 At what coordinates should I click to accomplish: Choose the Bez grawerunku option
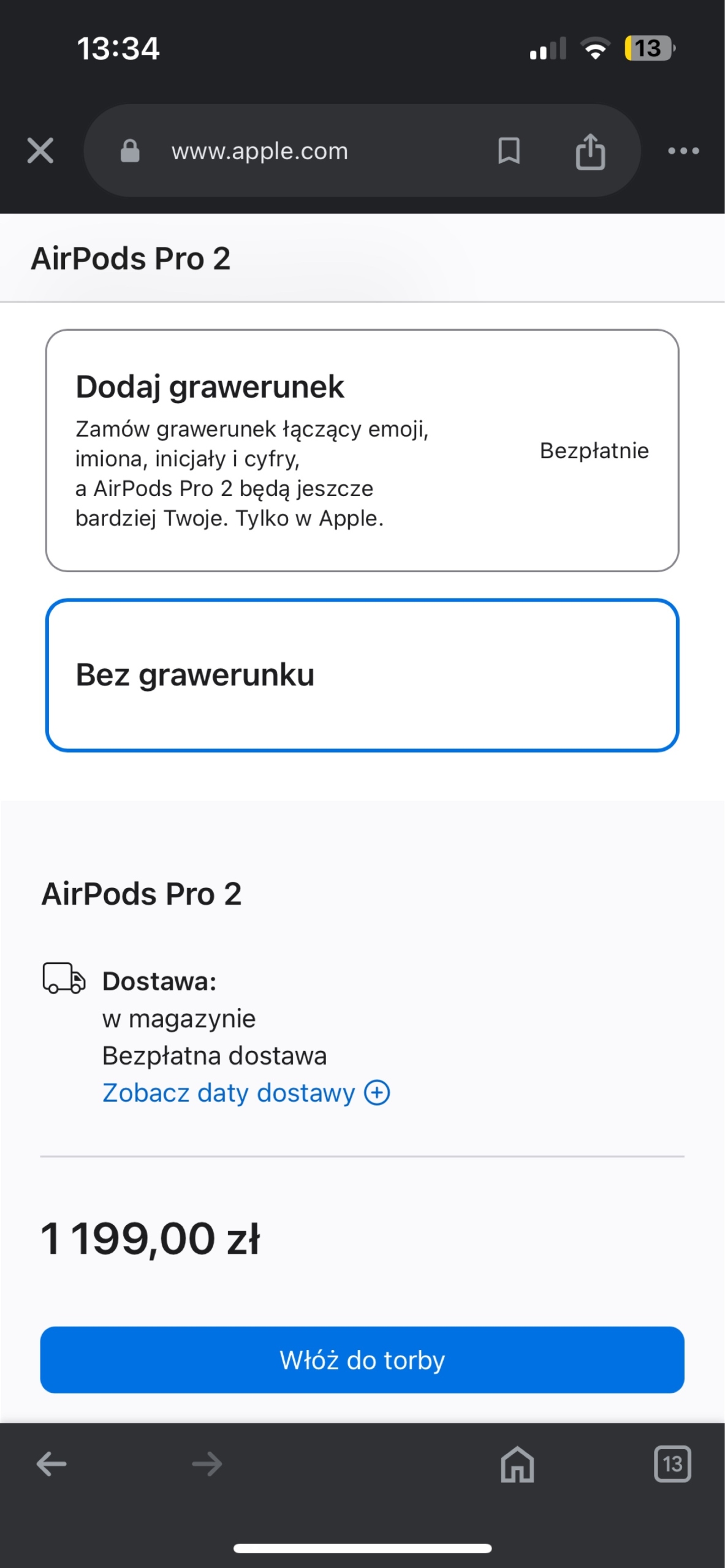click(362, 675)
